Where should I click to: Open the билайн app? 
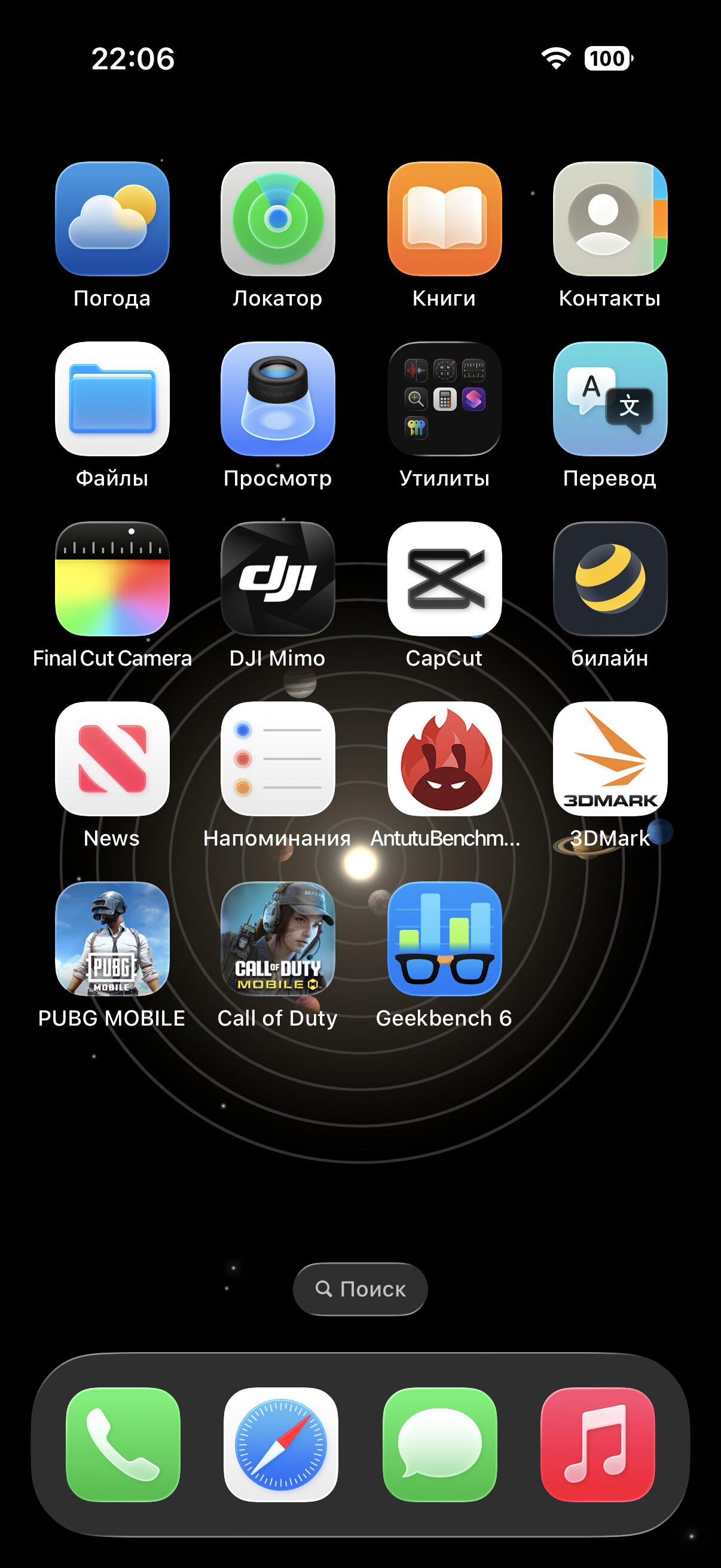(x=610, y=579)
